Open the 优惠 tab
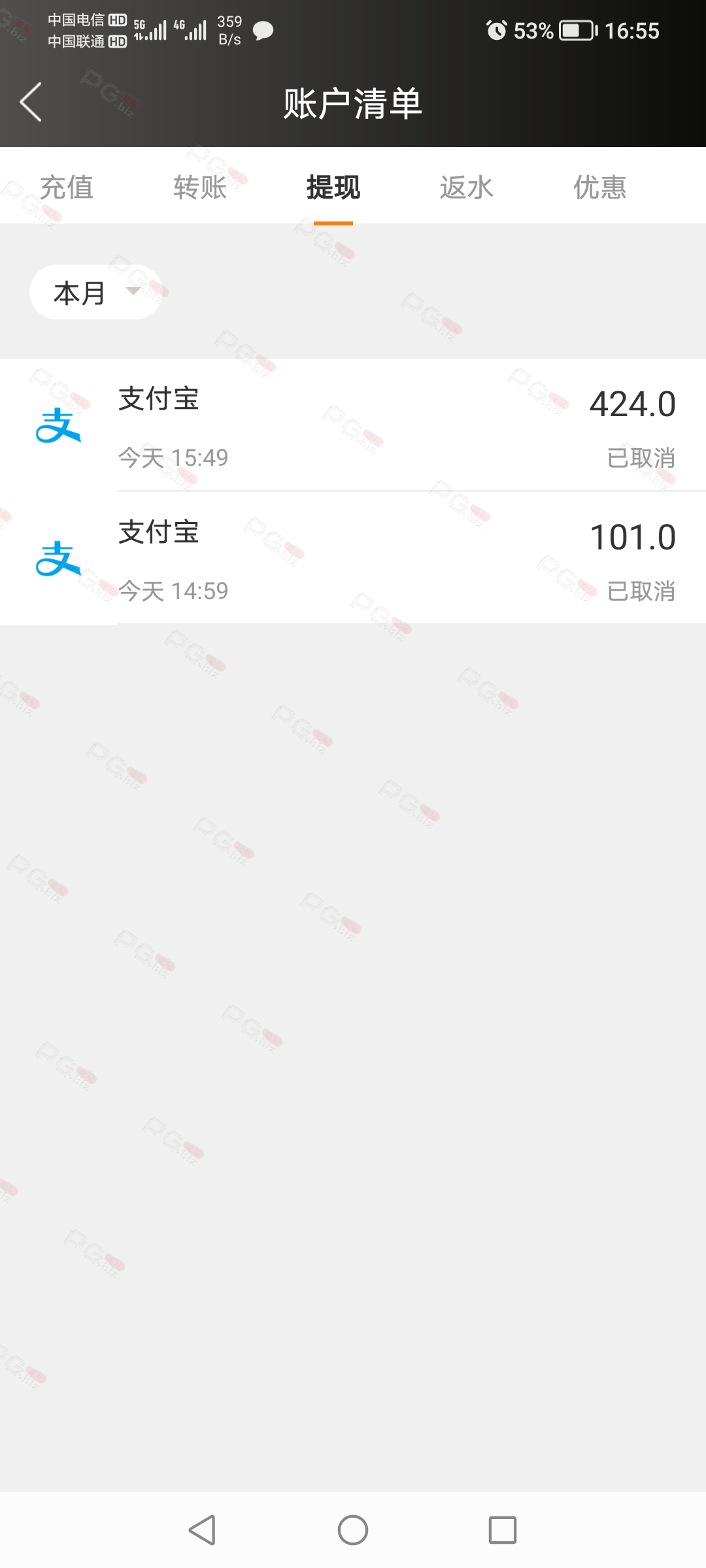The image size is (706, 1568). point(600,188)
